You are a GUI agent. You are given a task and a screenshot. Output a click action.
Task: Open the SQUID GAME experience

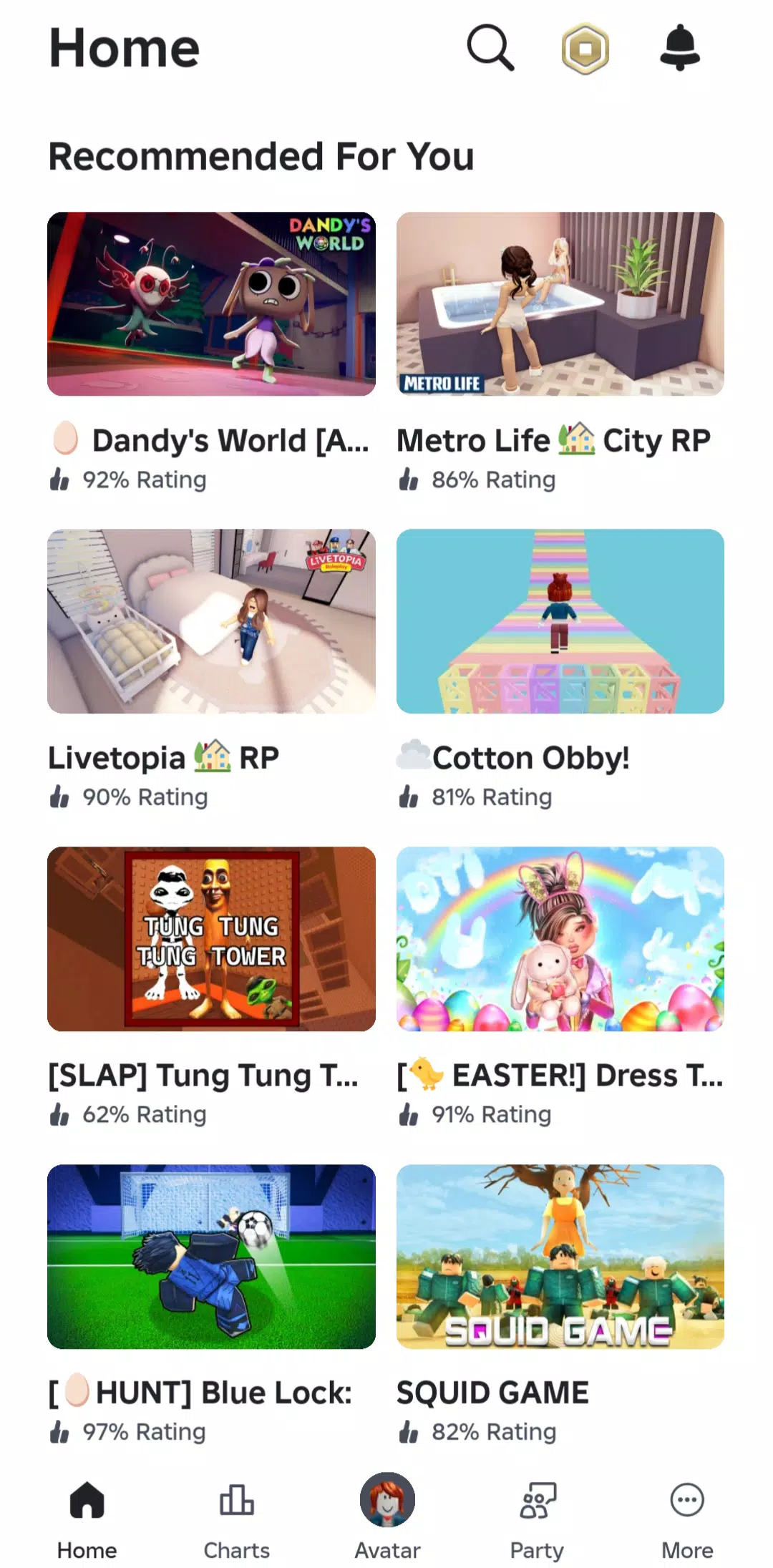560,1257
